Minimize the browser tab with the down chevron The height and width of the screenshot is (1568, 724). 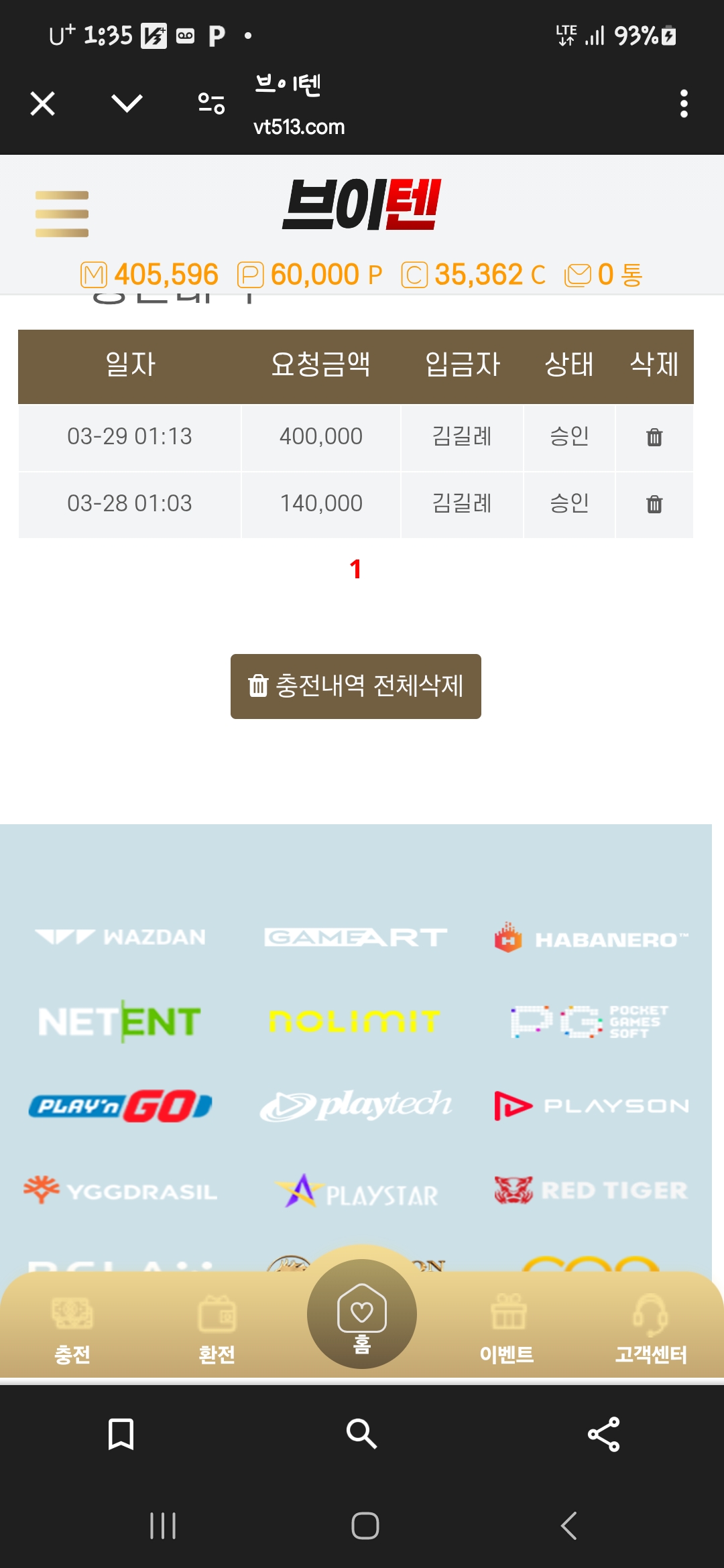[127, 104]
